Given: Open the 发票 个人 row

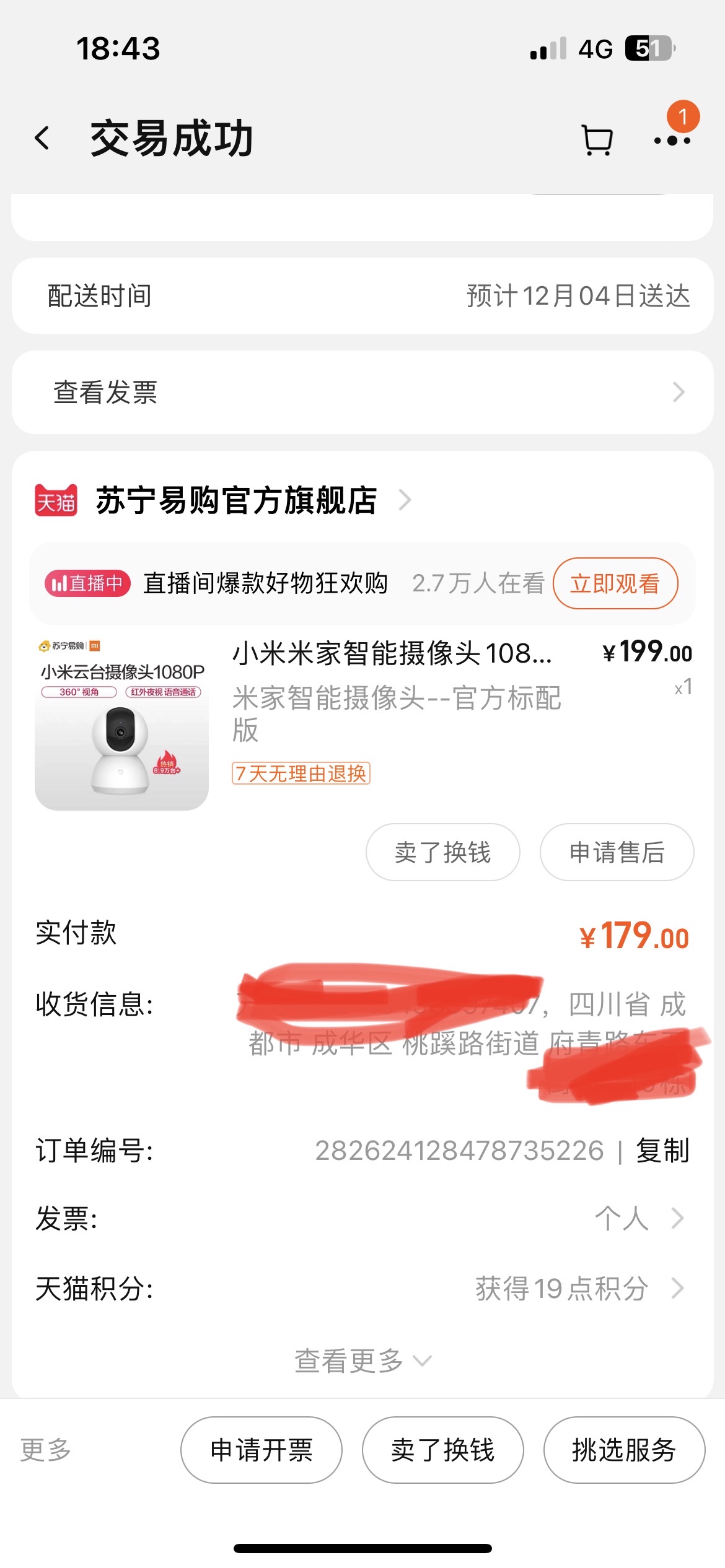Looking at the screenshot, I should coord(638,1218).
